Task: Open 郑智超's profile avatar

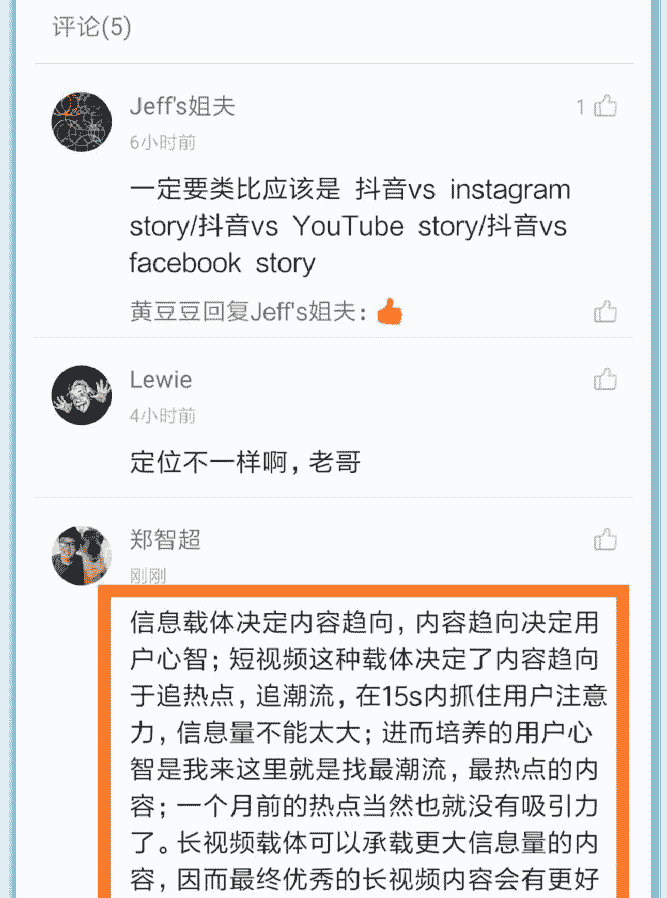Action: (x=81, y=555)
